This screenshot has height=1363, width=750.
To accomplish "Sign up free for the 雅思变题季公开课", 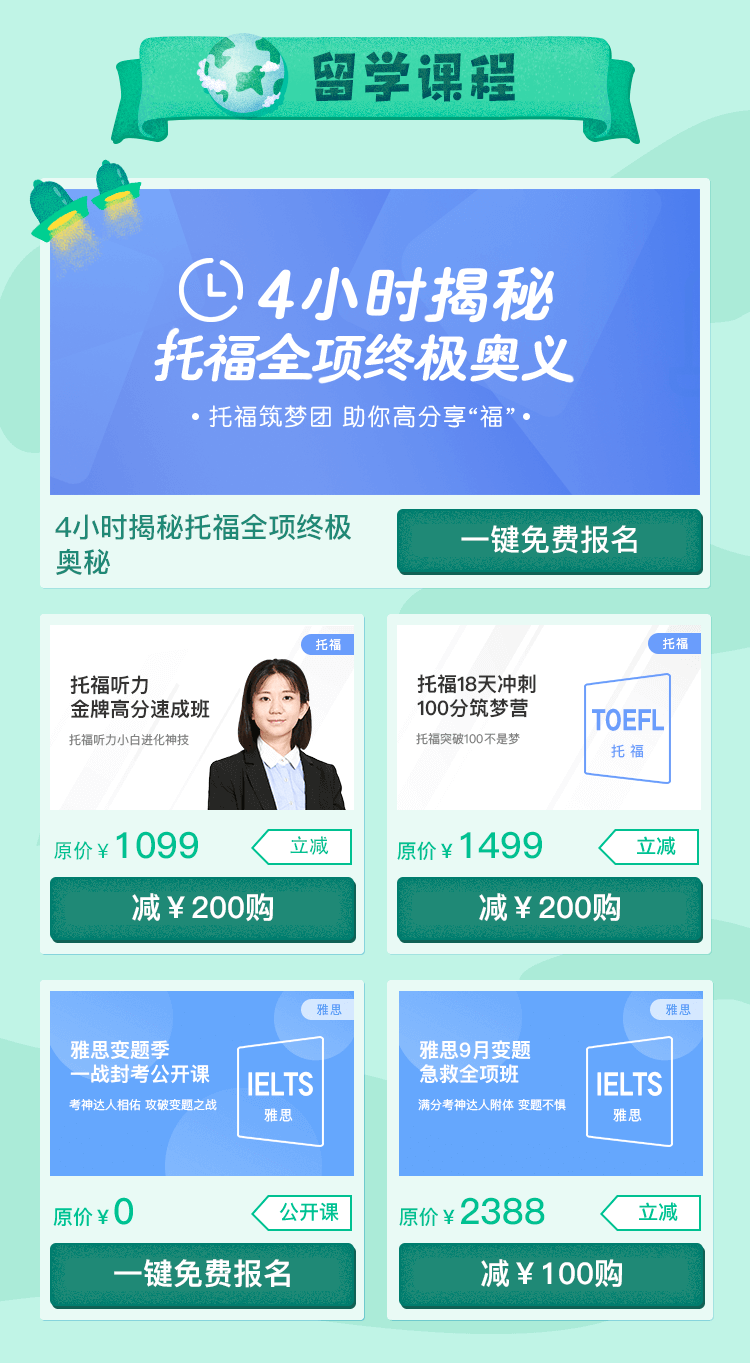I will tap(202, 1274).
